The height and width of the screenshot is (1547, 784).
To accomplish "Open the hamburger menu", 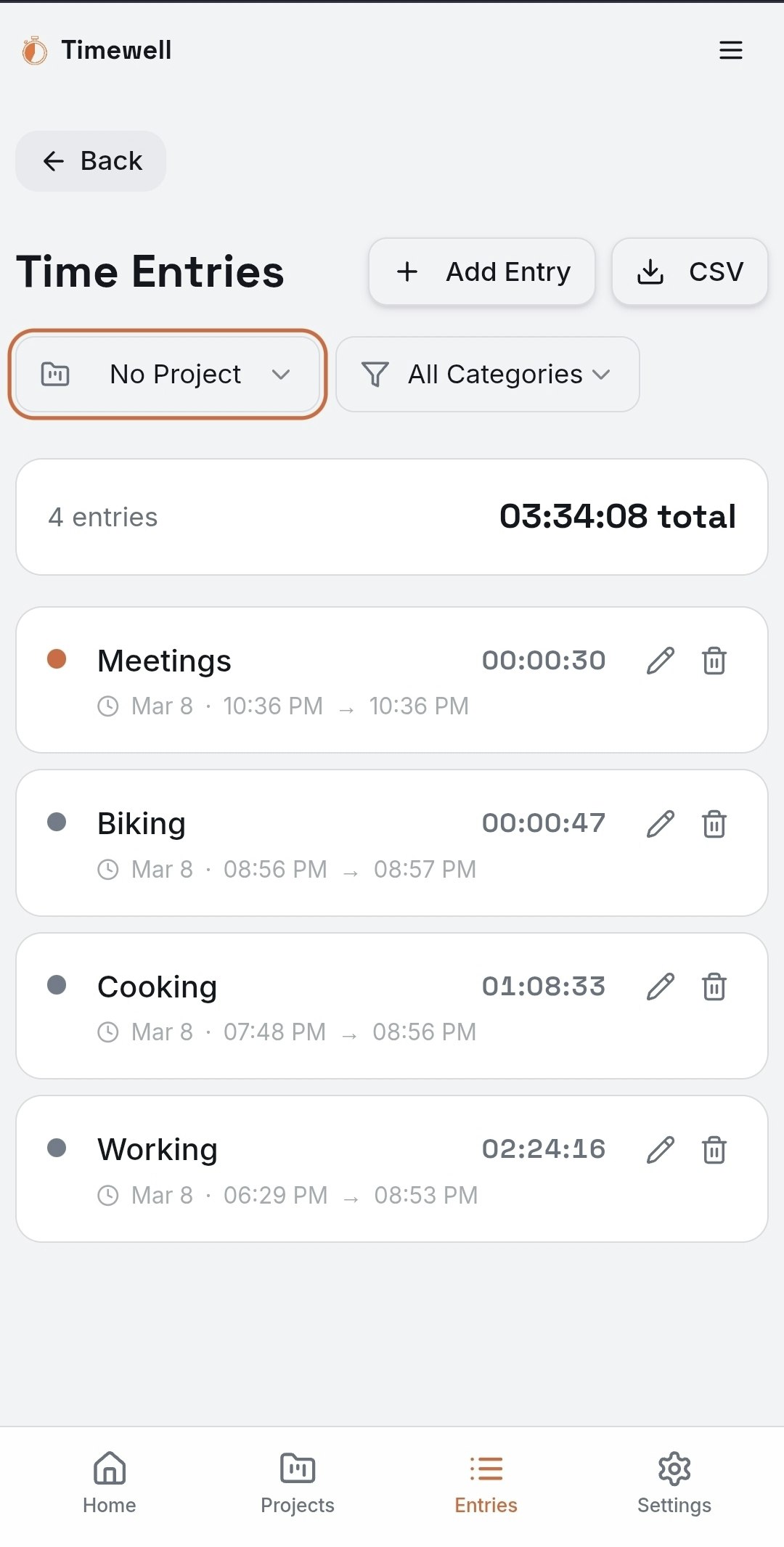I will tap(730, 50).
